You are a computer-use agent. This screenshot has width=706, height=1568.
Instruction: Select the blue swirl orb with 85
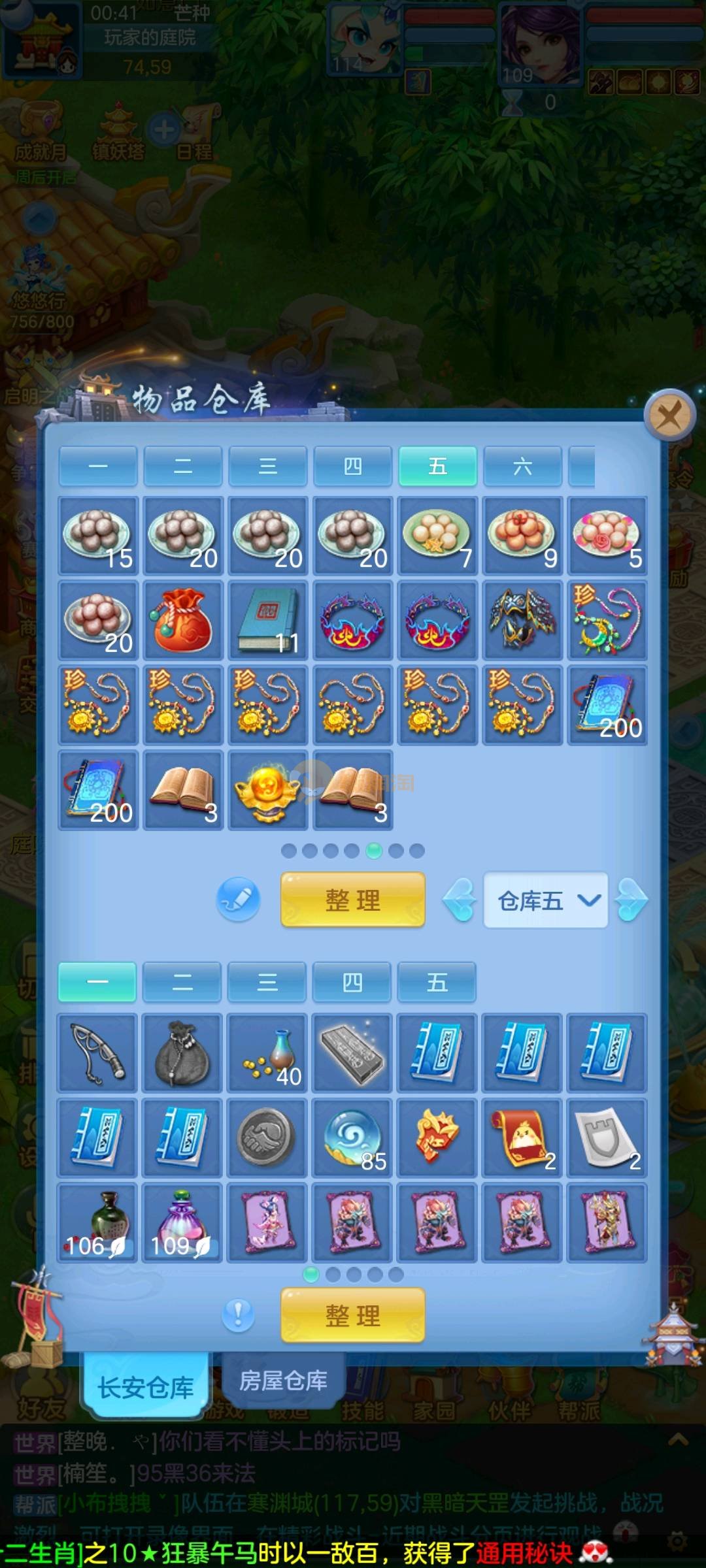pyautogui.click(x=352, y=1137)
